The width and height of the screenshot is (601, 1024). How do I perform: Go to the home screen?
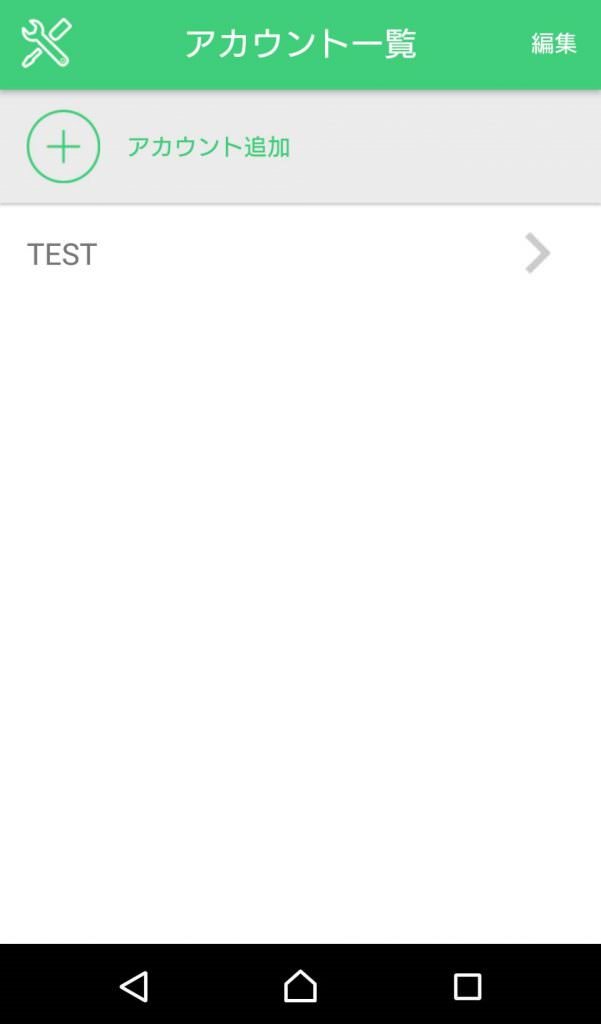click(300, 985)
